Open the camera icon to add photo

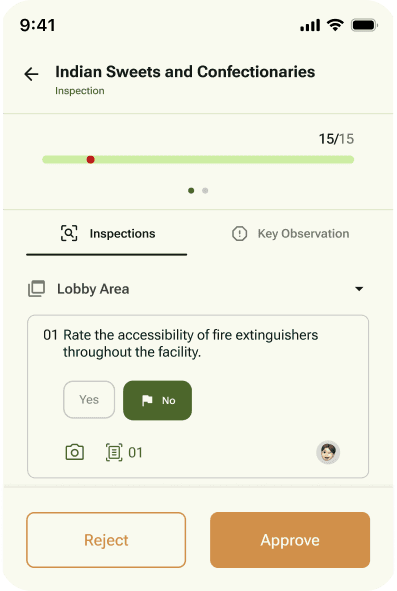75,452
